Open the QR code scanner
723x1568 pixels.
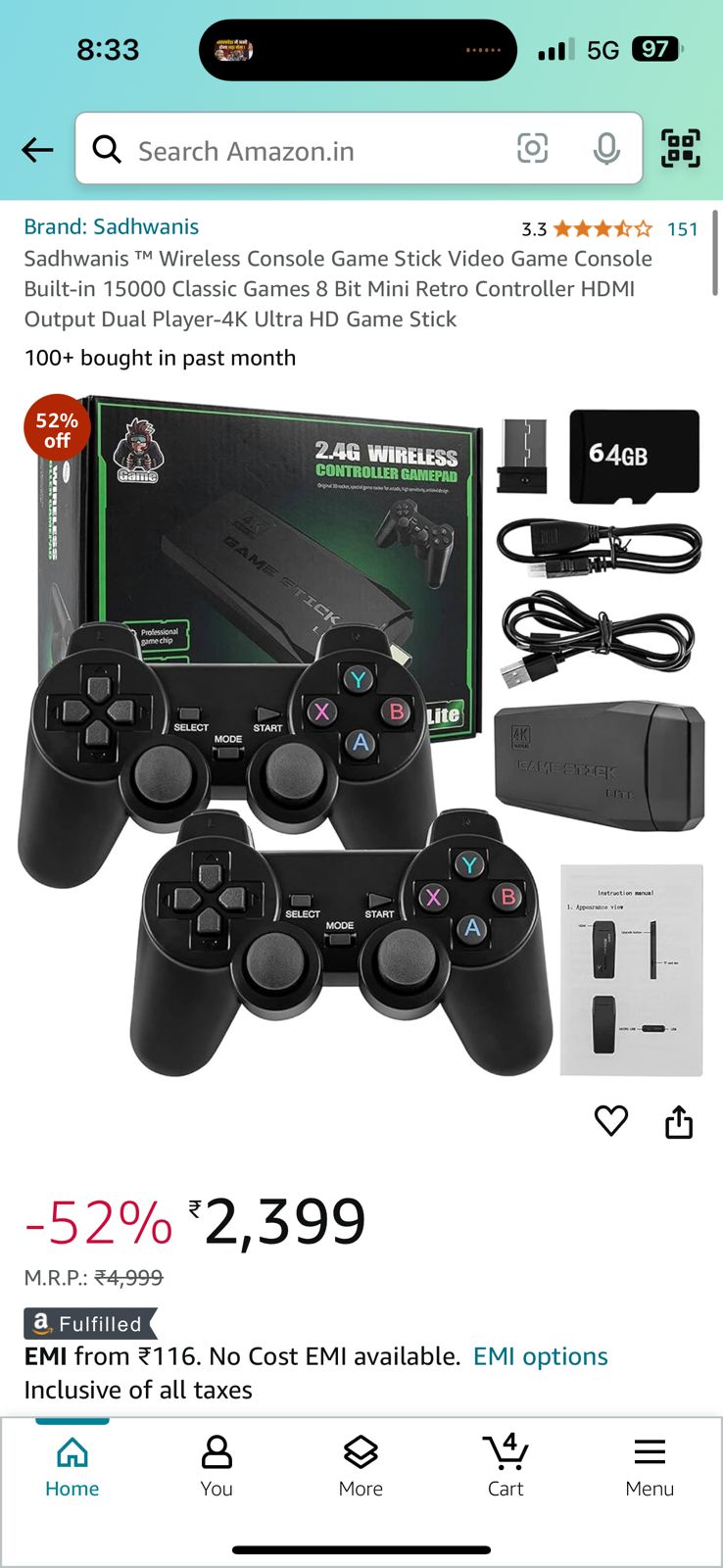click(681, 149)
